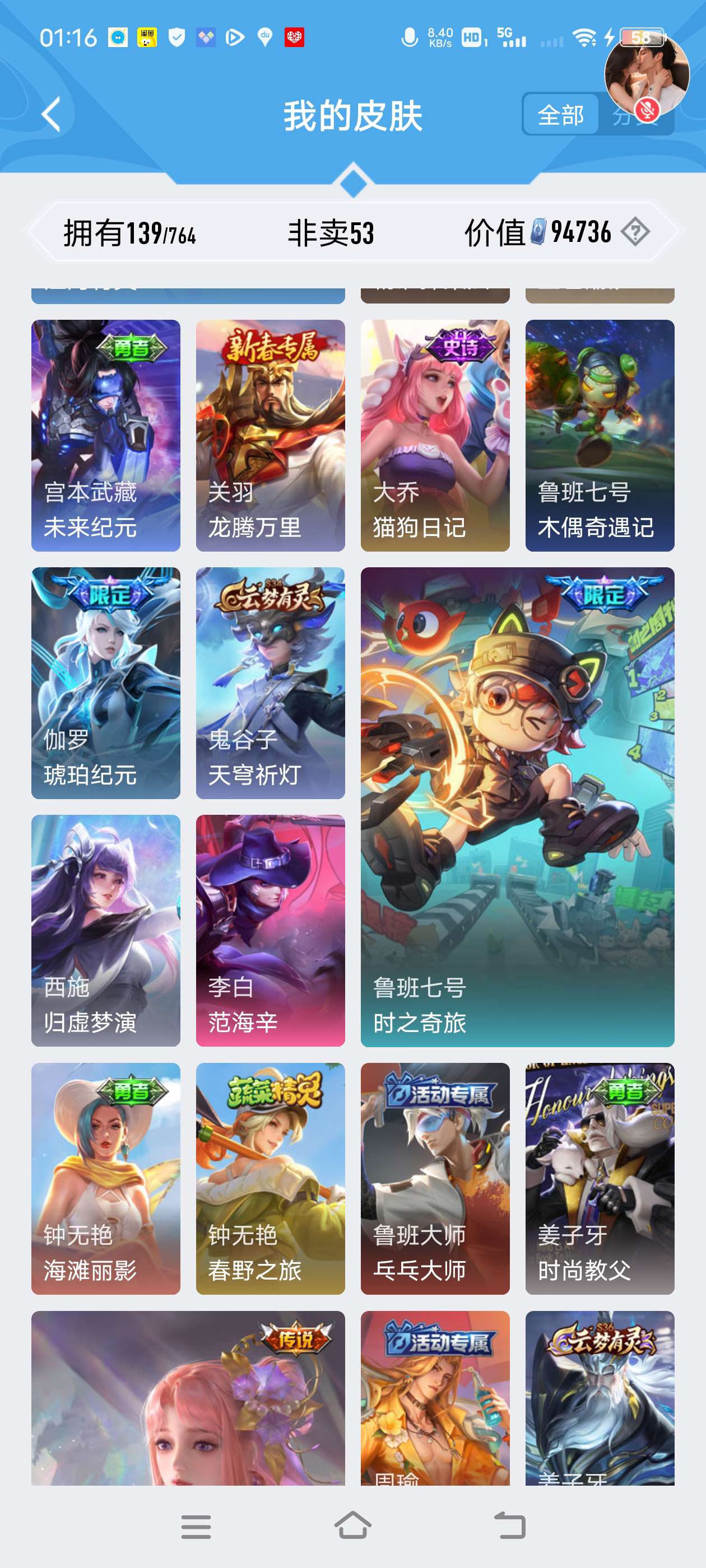
Task: Open 宫本武藏 未来纪元 skin card
Action: (x=105, y=435)
